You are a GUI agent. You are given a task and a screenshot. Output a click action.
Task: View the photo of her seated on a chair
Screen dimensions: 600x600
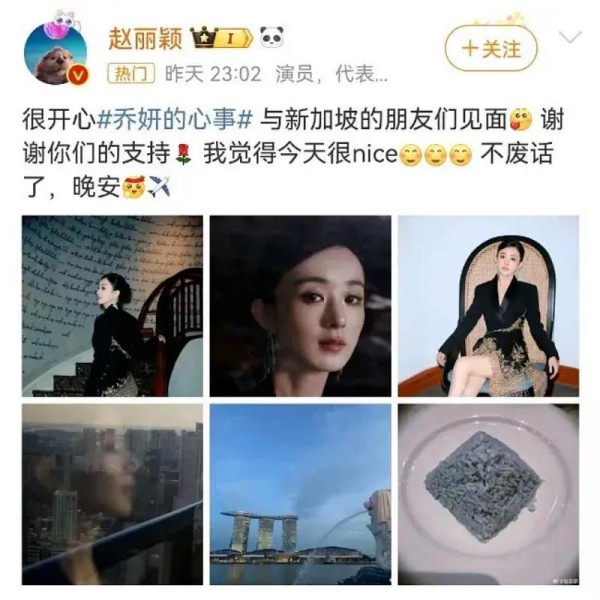pos(488,306)
